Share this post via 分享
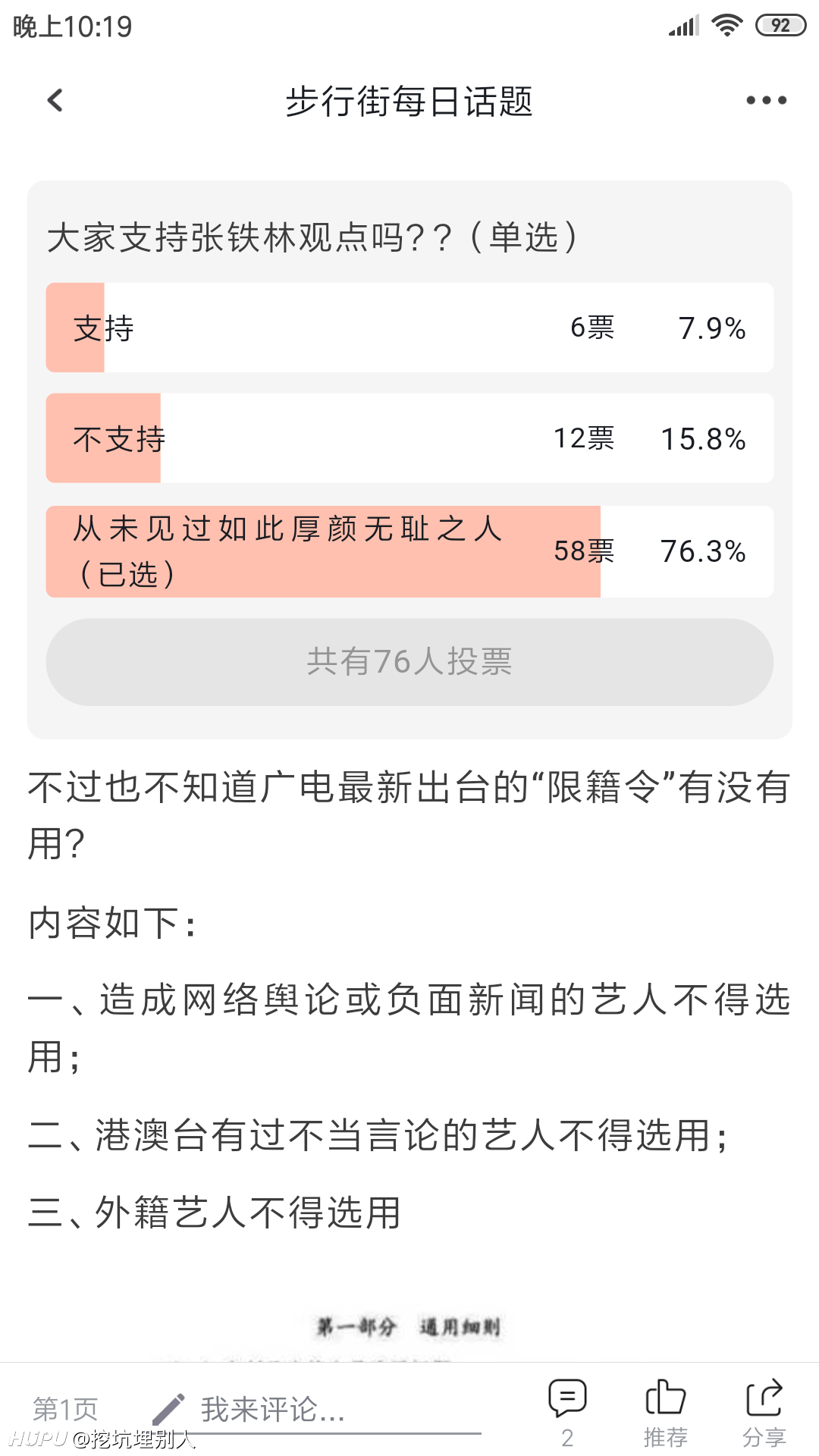 click(764, 1414)
